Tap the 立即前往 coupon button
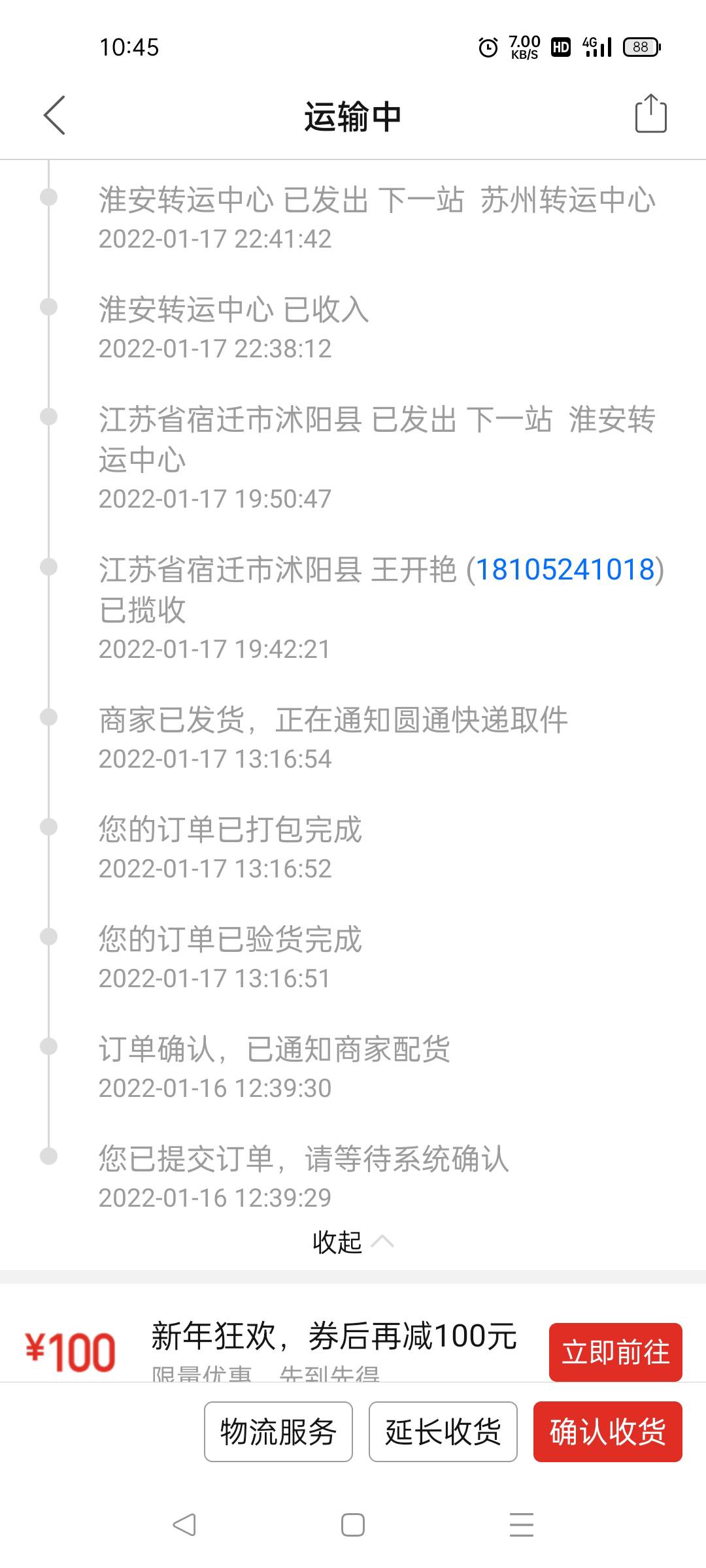Viewport: 706px width, 1568px height. (615, 1352)
